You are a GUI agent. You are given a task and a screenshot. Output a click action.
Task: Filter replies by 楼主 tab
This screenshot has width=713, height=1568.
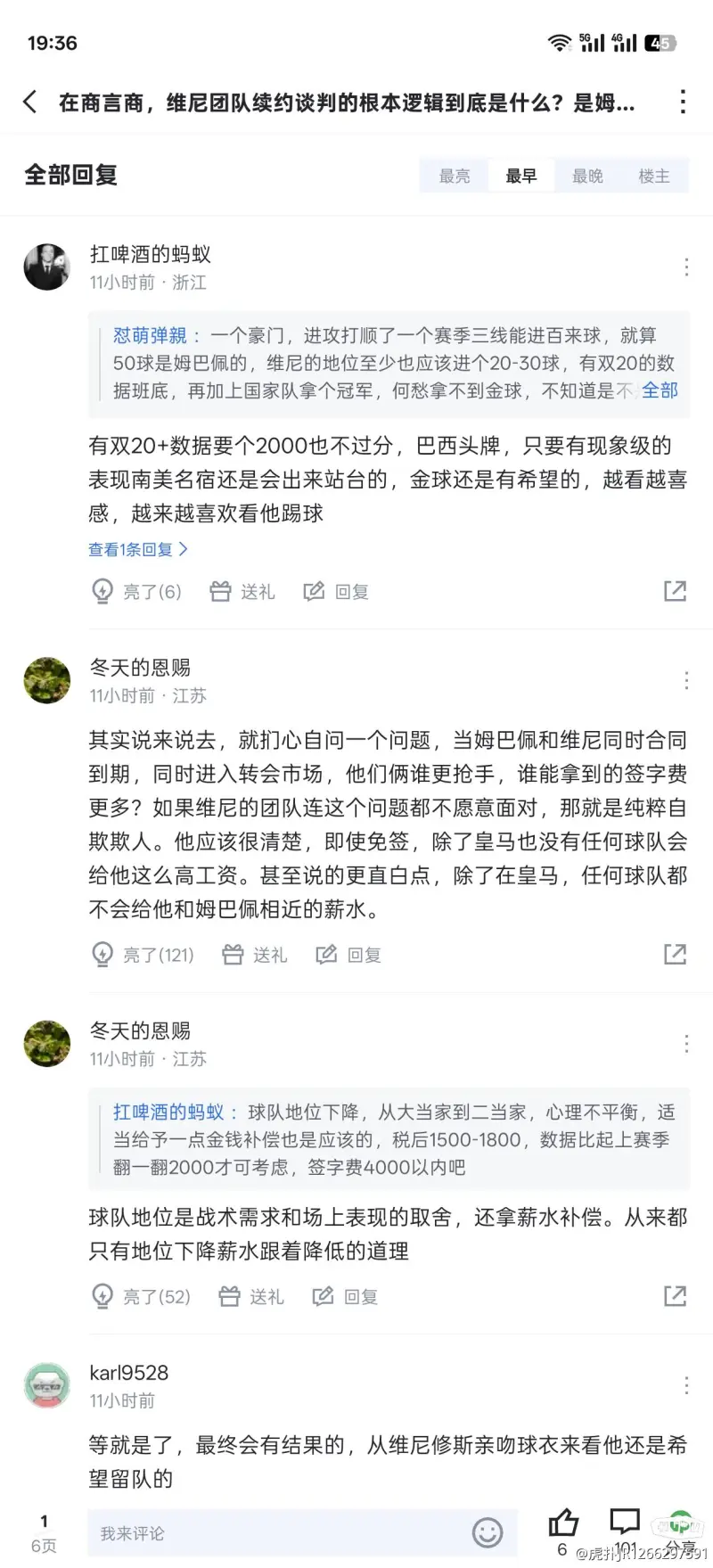654,176
